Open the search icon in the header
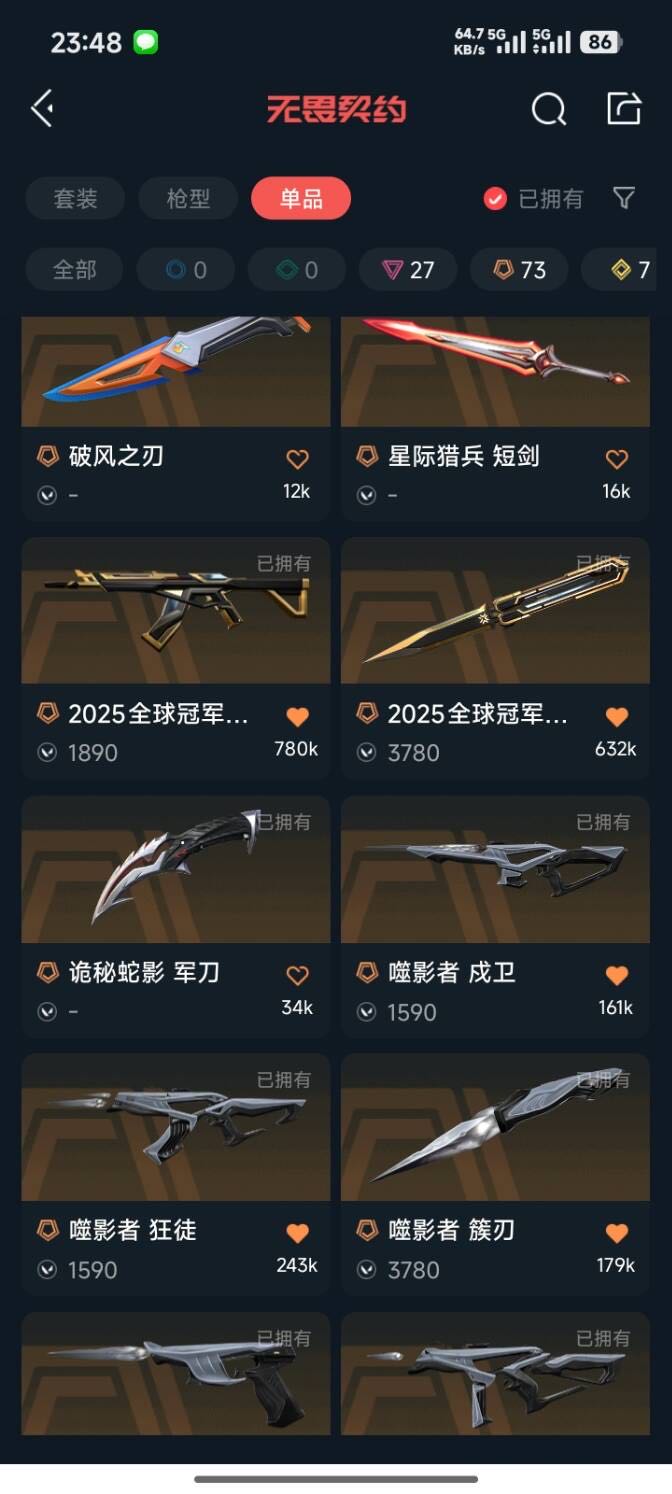 [548, 109]
